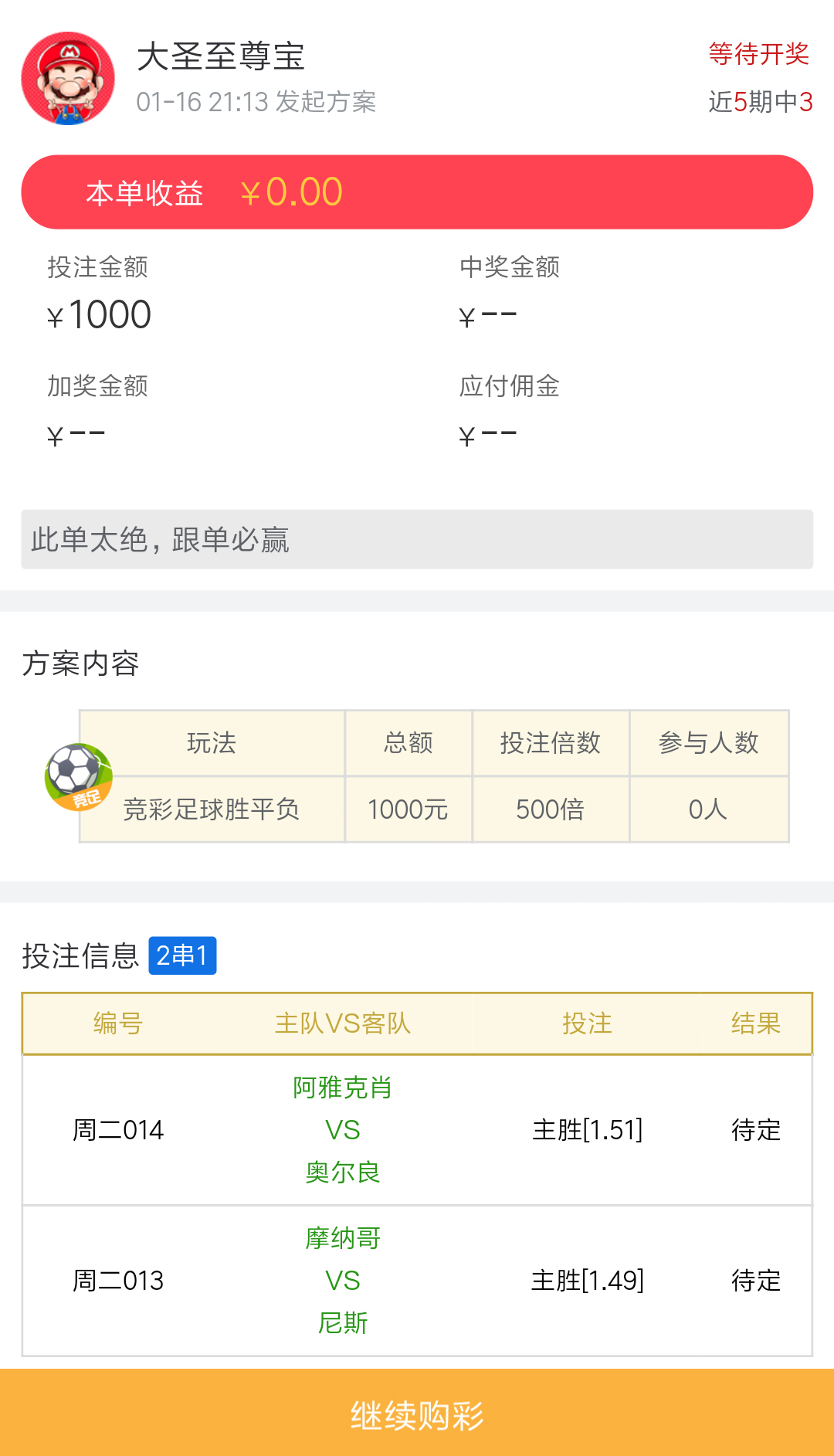834x1456 pixels.
Task: Click the comment 此单太绝，跟单必赢
Action: tap(161, 541)
